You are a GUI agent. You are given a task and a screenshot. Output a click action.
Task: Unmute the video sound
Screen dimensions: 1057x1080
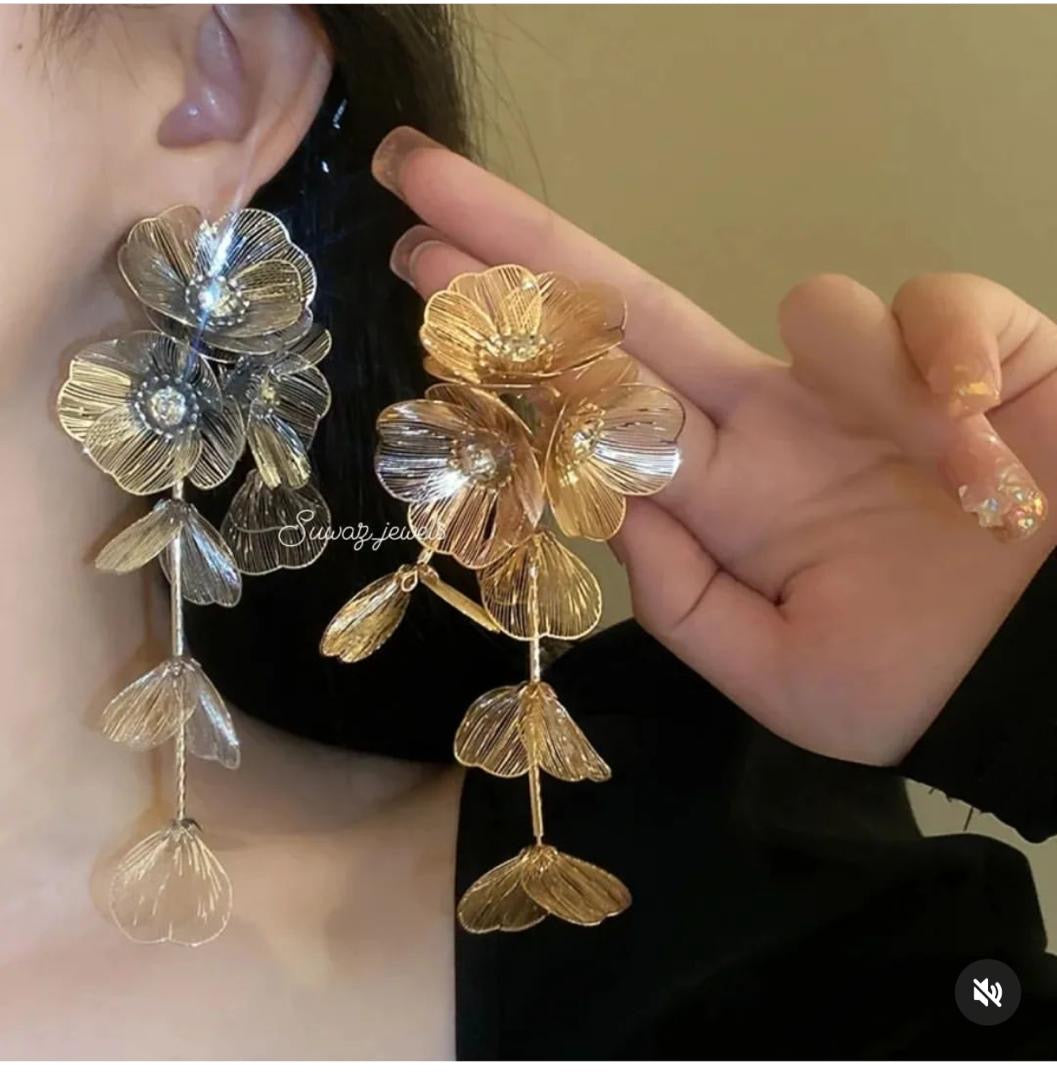tap(987, 992)
